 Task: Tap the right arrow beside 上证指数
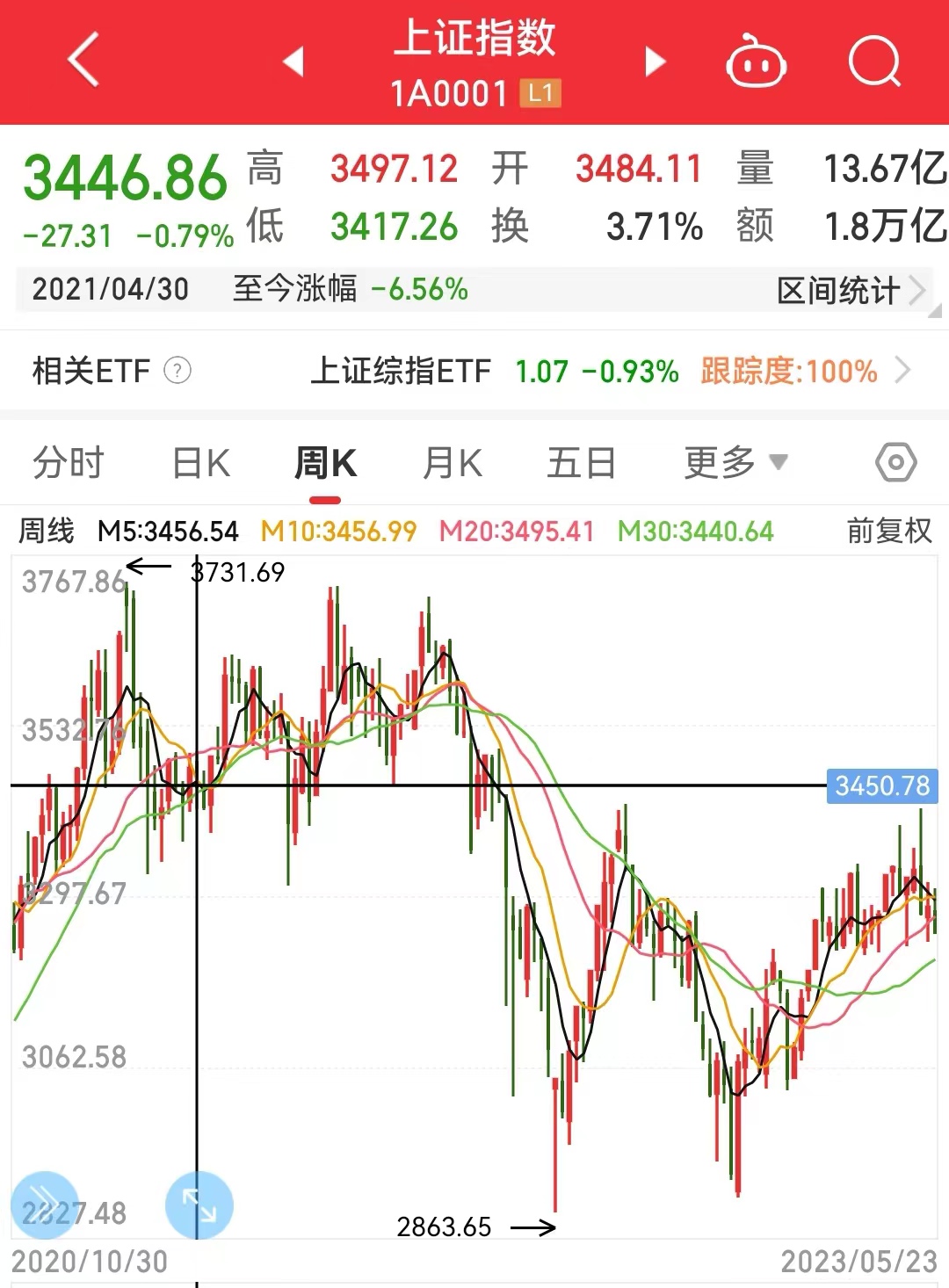pyautogui.click(x=654, y=62)
